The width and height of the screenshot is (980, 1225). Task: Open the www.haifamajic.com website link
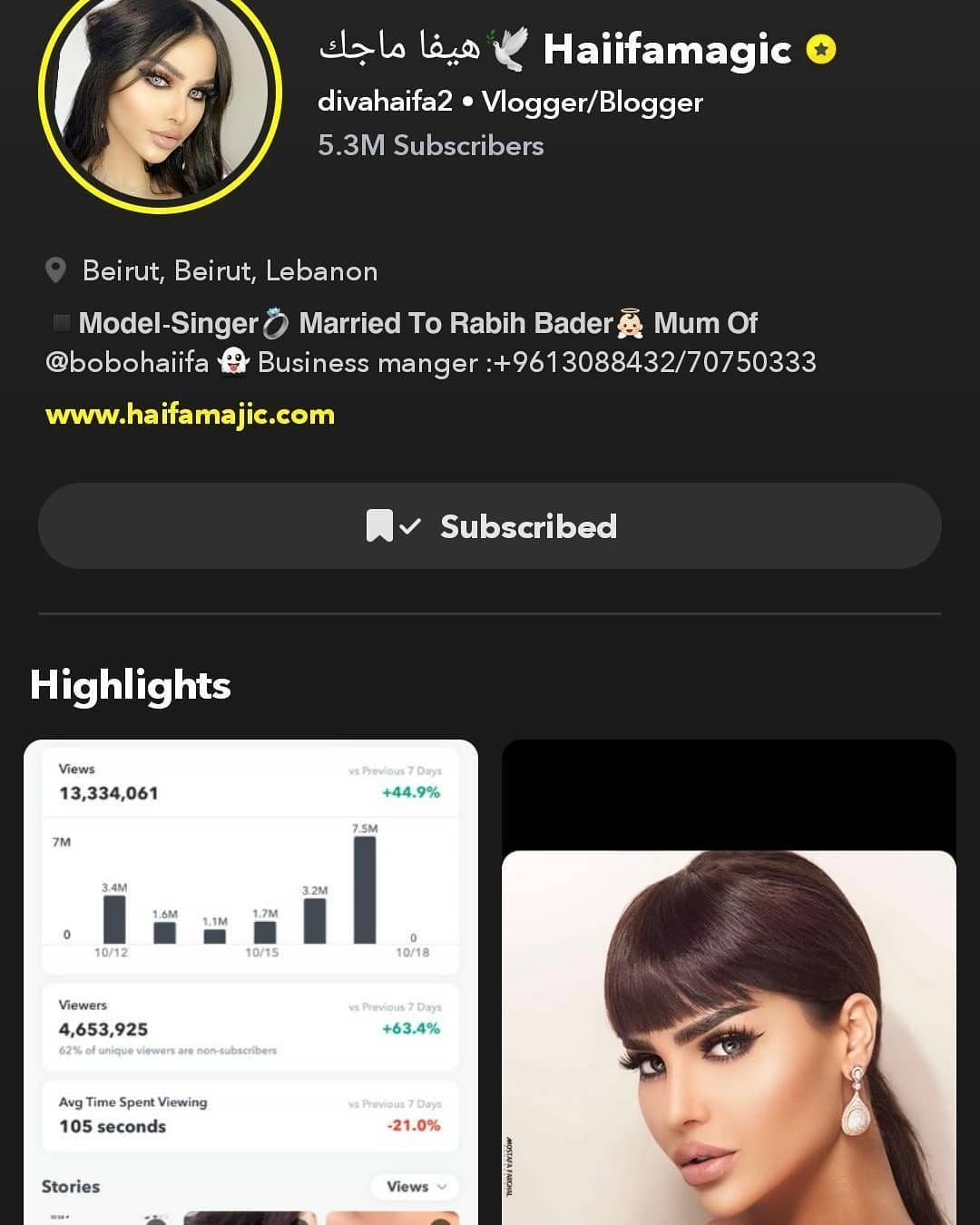[191, 415]
